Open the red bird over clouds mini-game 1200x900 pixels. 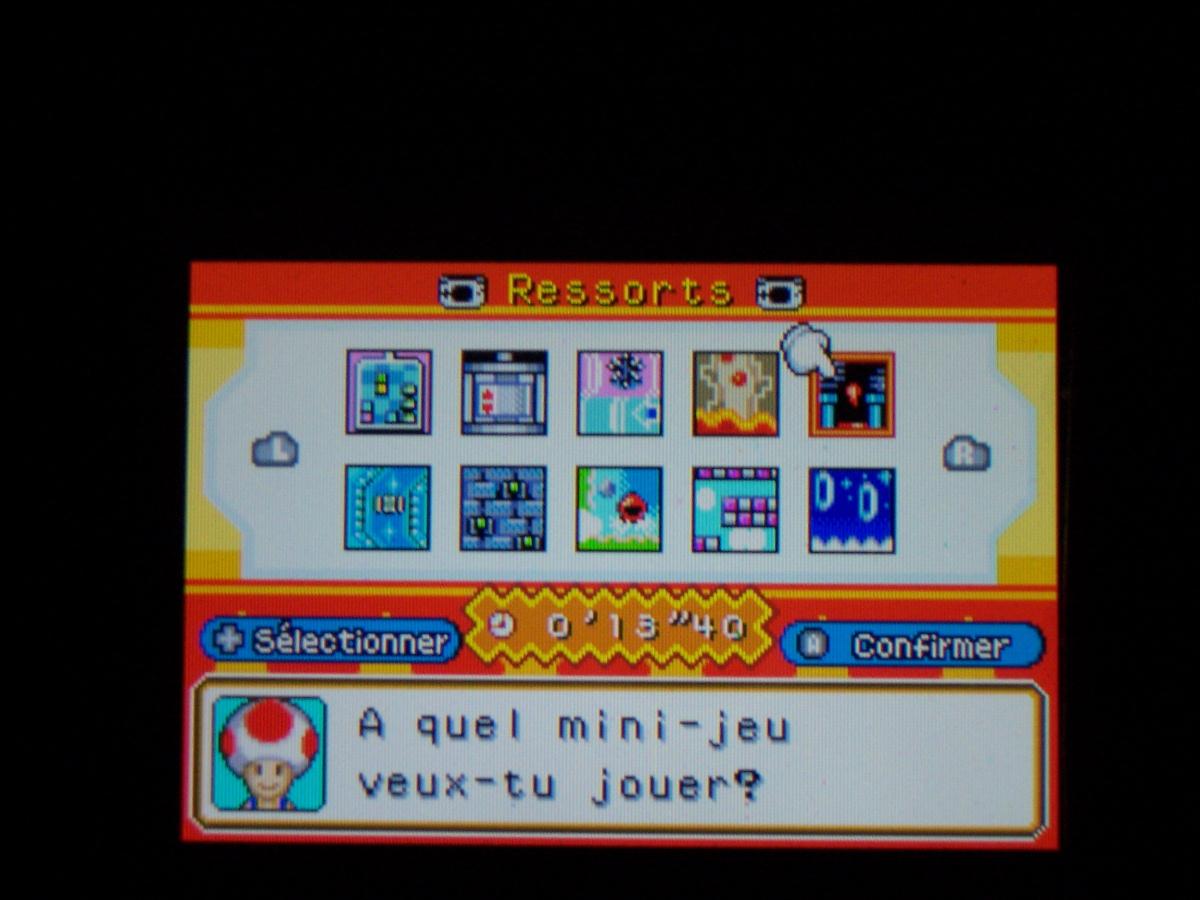(619, 508)
